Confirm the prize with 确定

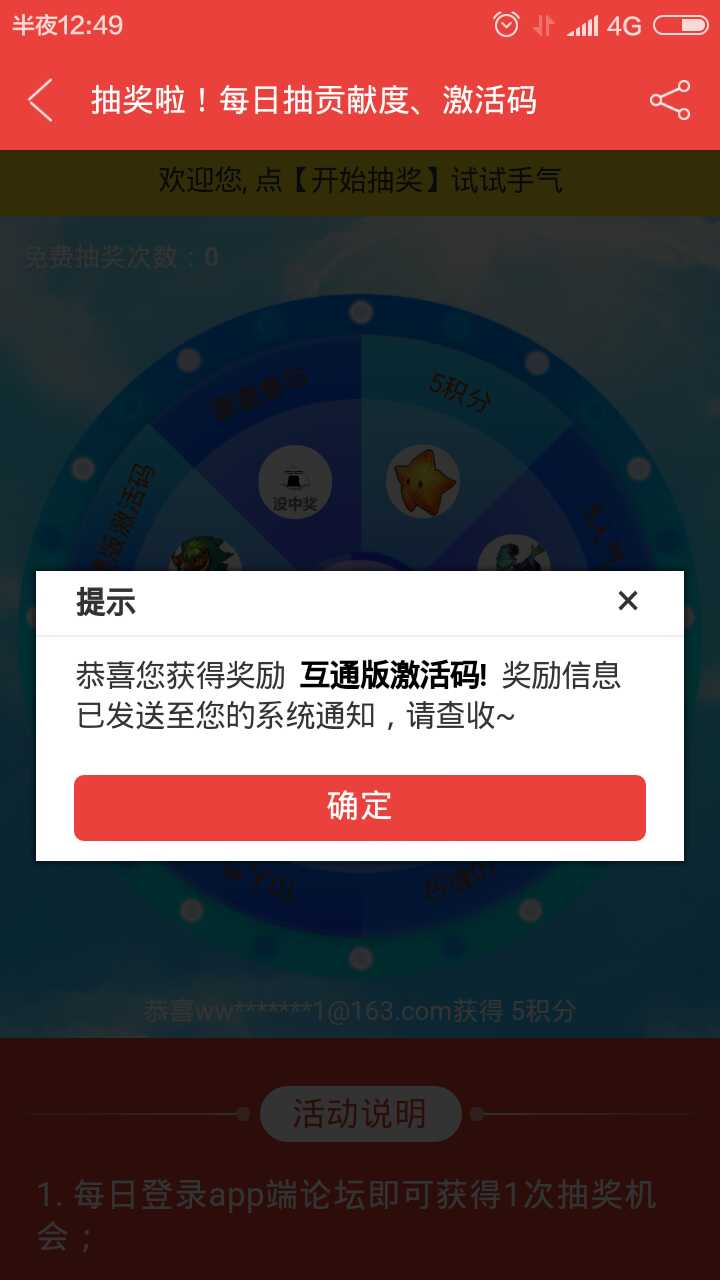pos(360,807)
